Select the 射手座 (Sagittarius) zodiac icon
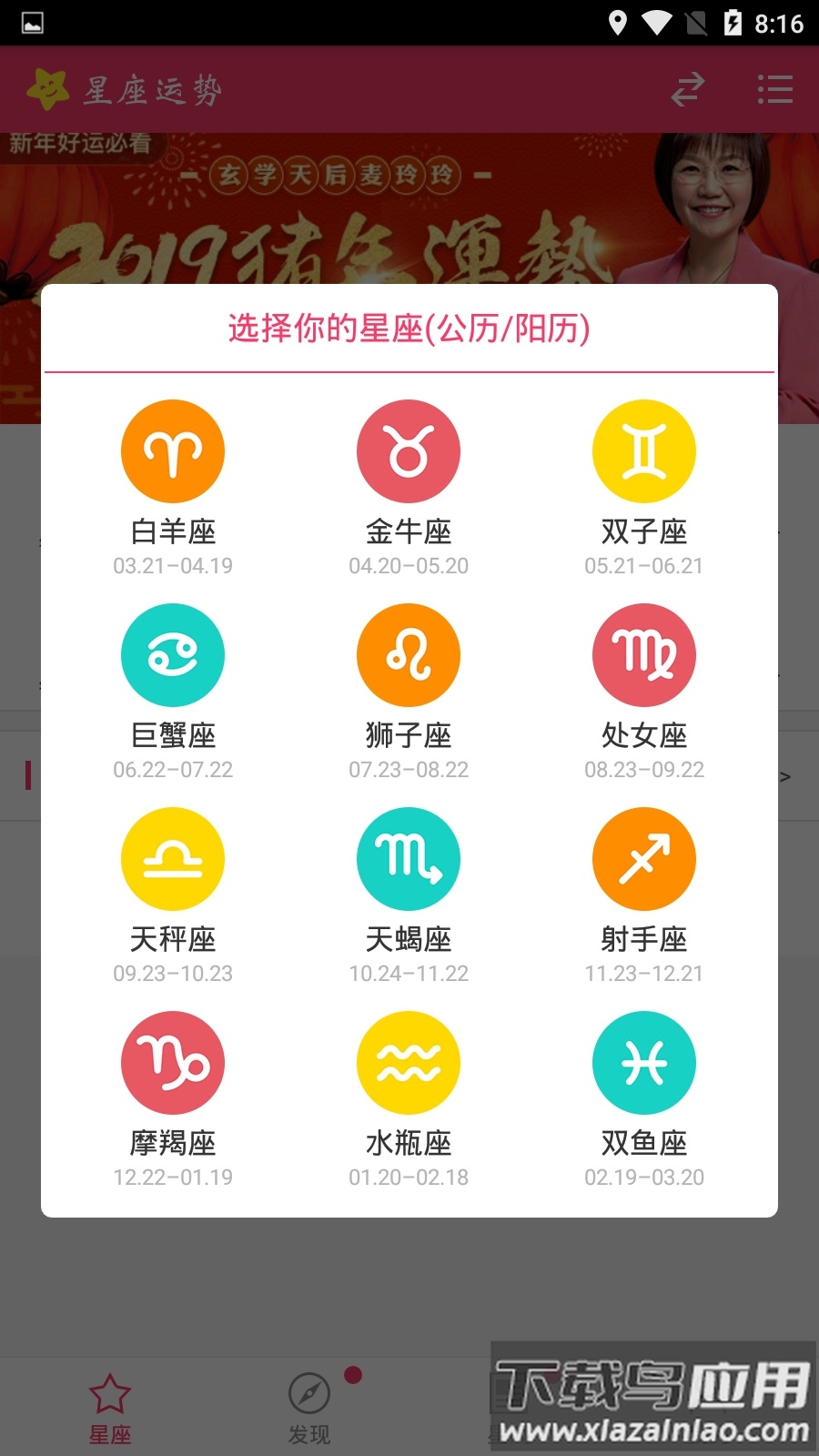This screenshot has height=1456, width=819. click(x=644, y=858)
